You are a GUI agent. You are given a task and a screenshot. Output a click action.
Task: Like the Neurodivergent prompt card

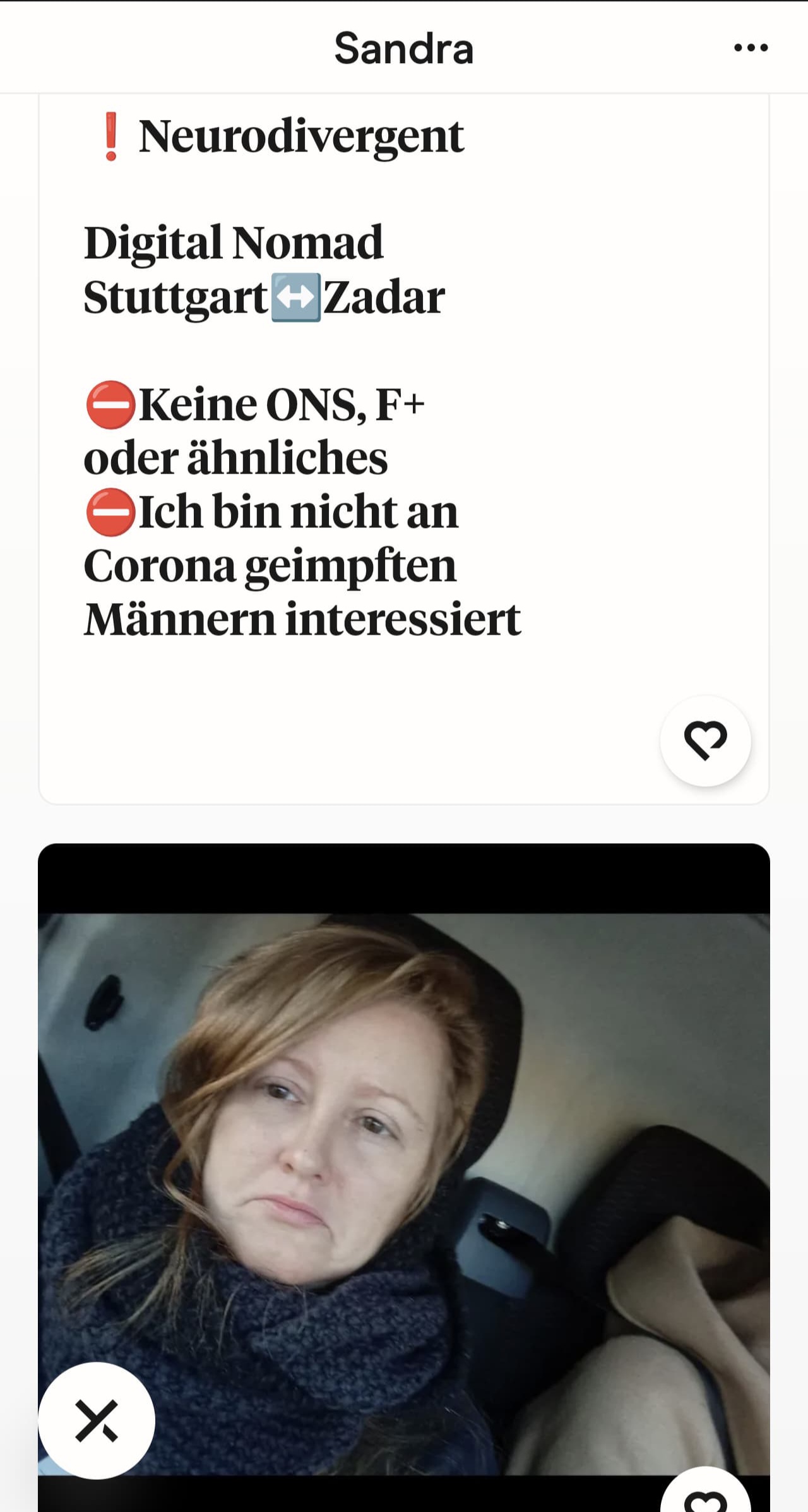click(x=705, y=741)
